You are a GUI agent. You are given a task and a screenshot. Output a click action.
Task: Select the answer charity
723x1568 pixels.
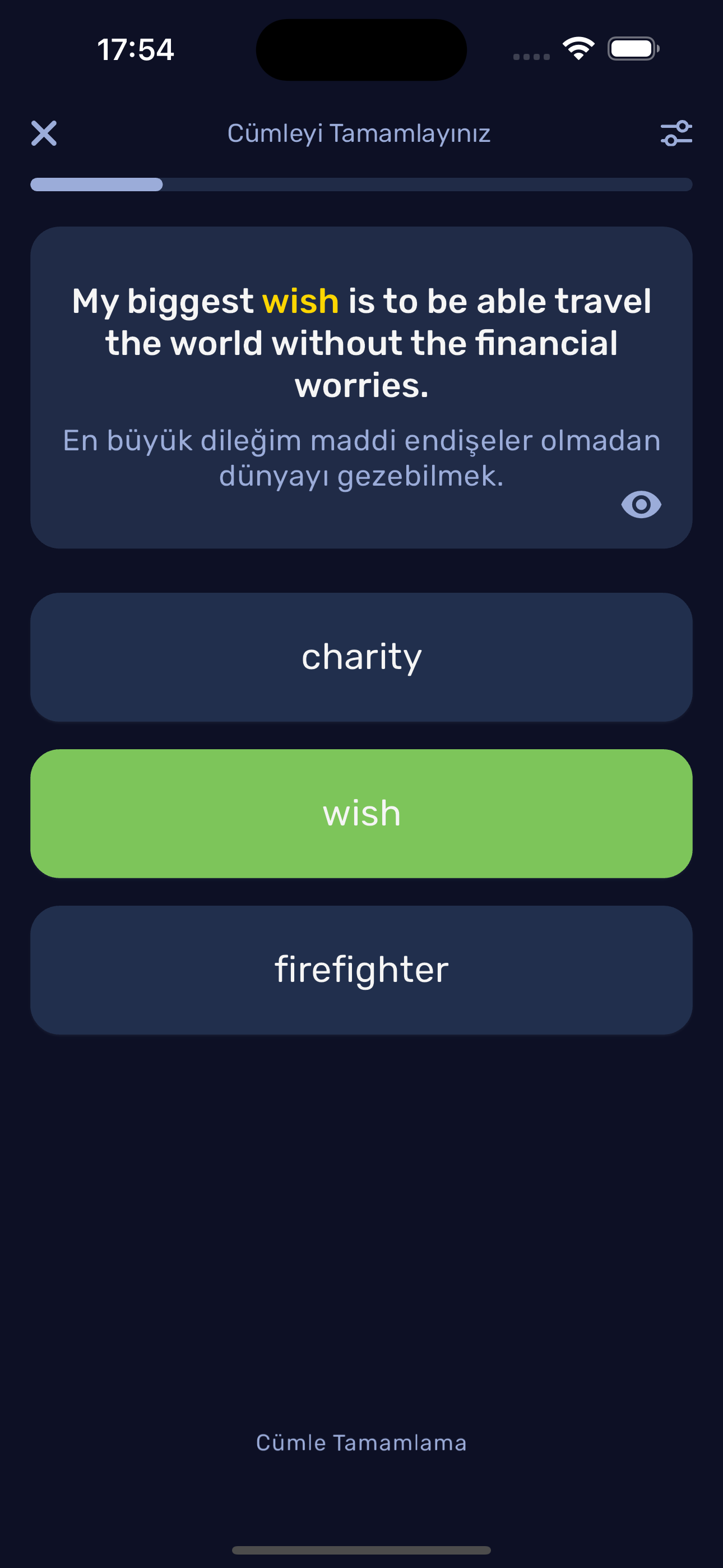pos(361,656)
